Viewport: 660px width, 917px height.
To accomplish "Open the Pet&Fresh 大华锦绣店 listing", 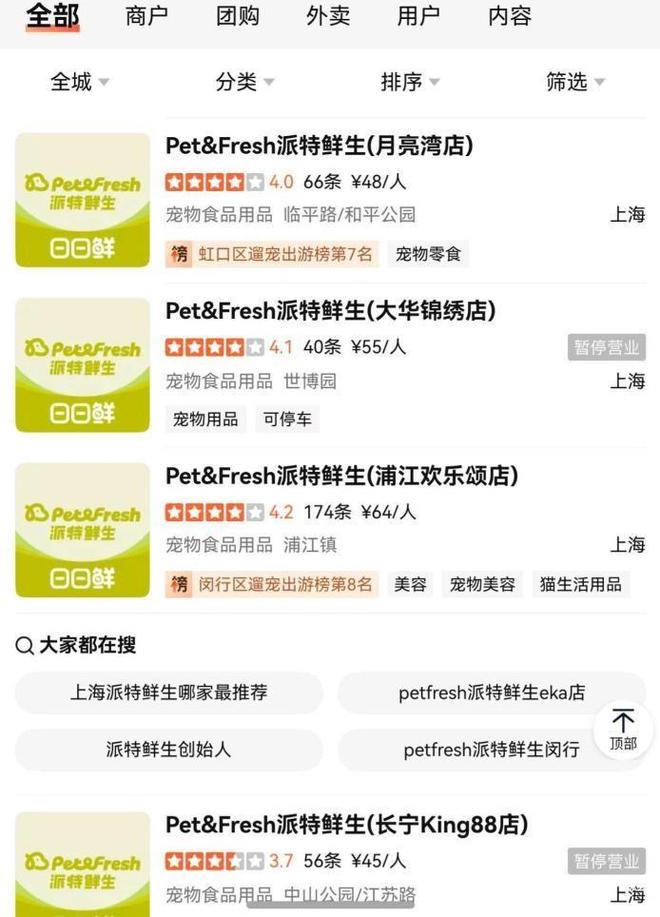I will (x=330, y=311).
